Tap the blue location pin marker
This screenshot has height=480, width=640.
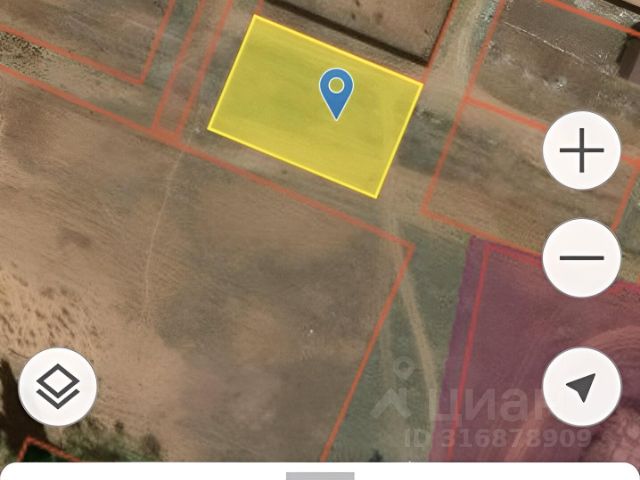coord(336,92)
